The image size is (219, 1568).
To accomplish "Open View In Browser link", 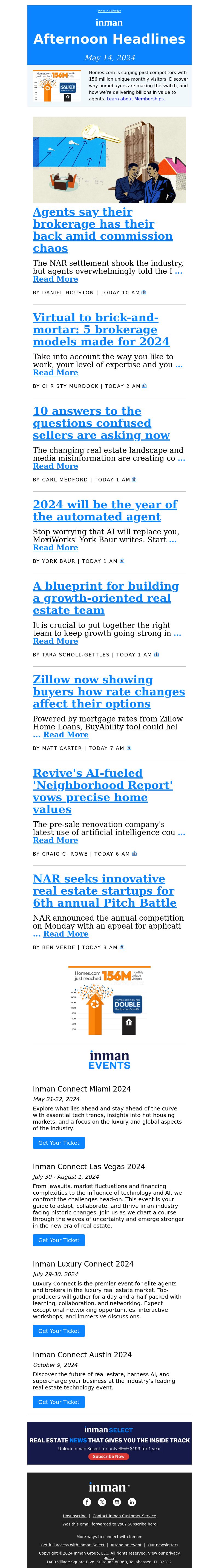I will (x=109, y=11).
